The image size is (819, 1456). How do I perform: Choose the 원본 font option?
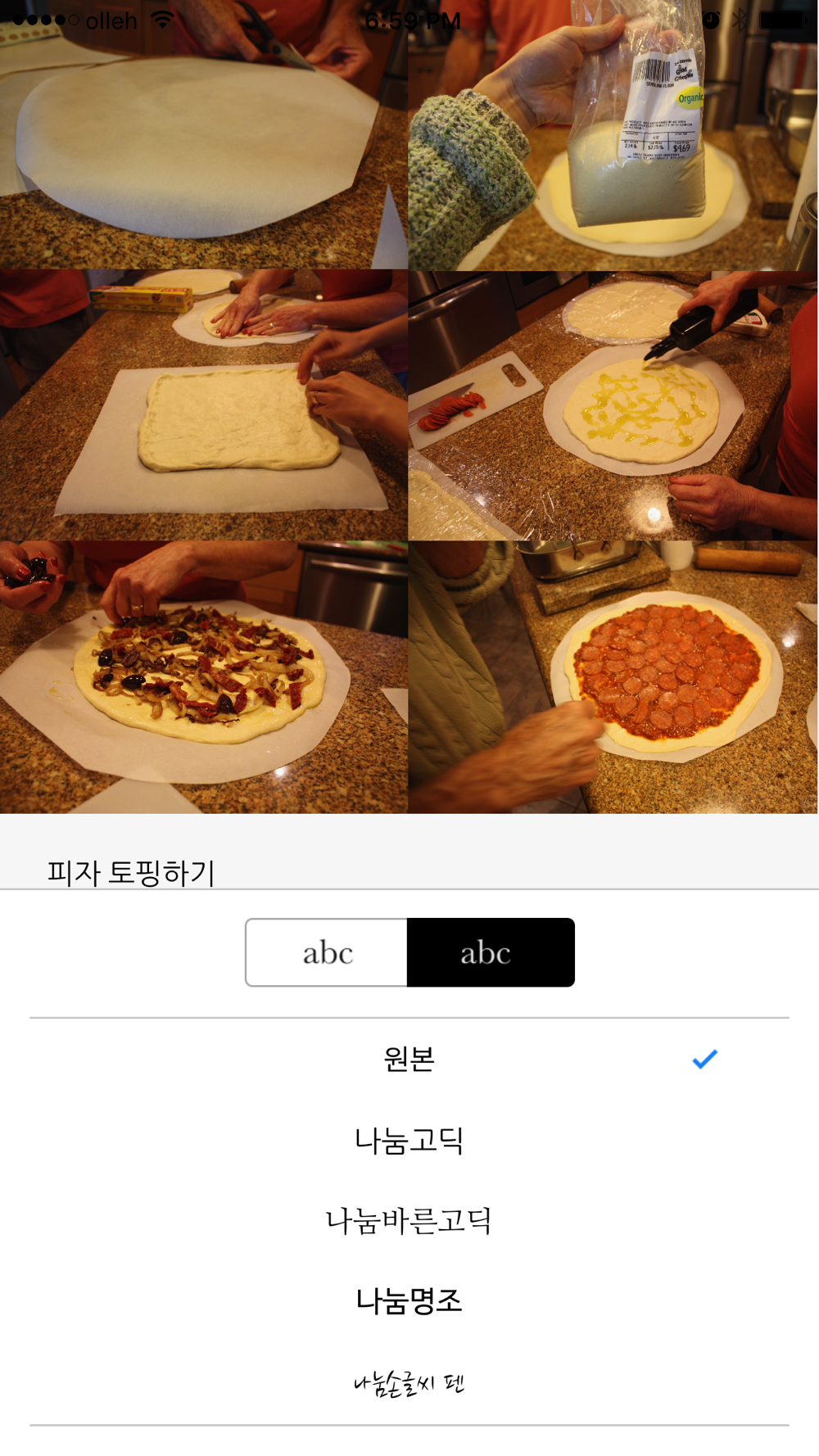409,1059
